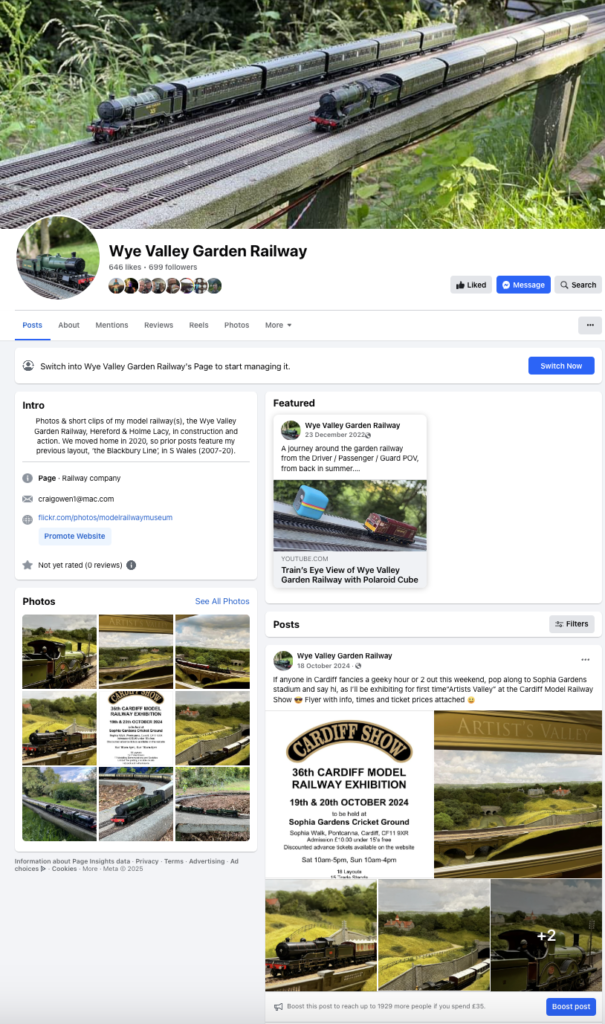
Task: Search within Wye Valley Garden Railway page
Action: pos(578,285)
